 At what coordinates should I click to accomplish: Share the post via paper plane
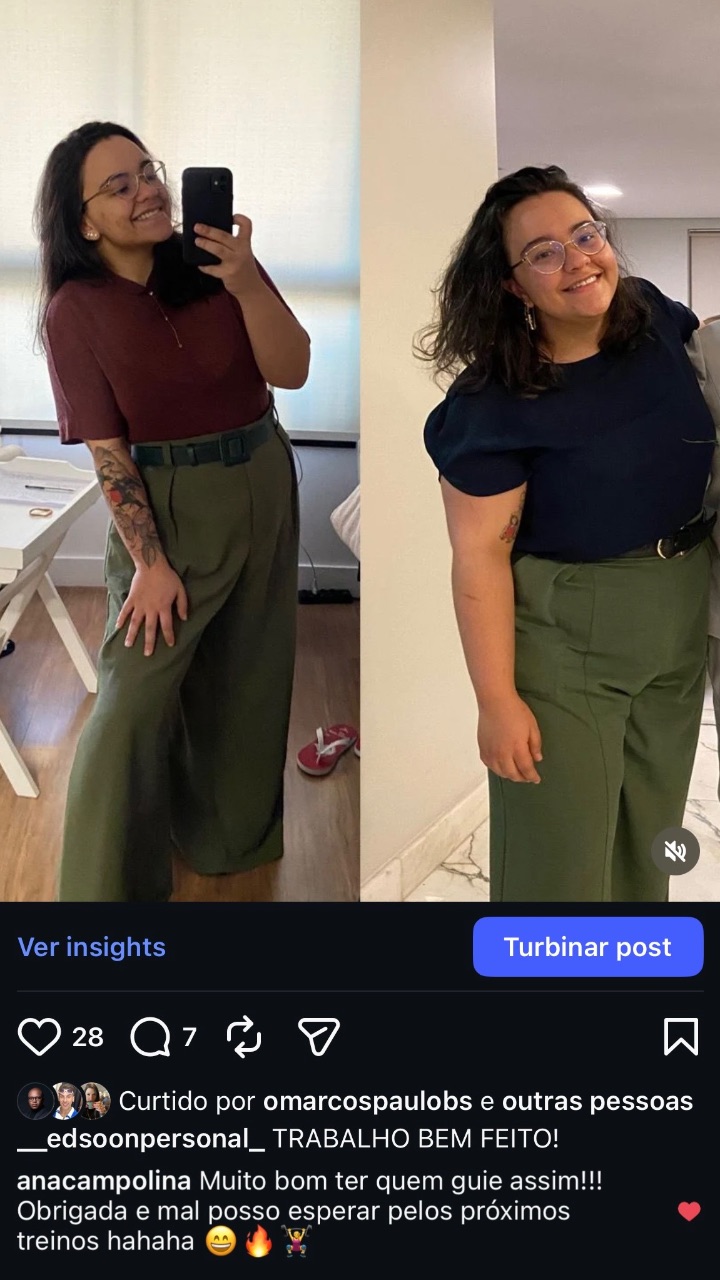tap(320, 1037)
